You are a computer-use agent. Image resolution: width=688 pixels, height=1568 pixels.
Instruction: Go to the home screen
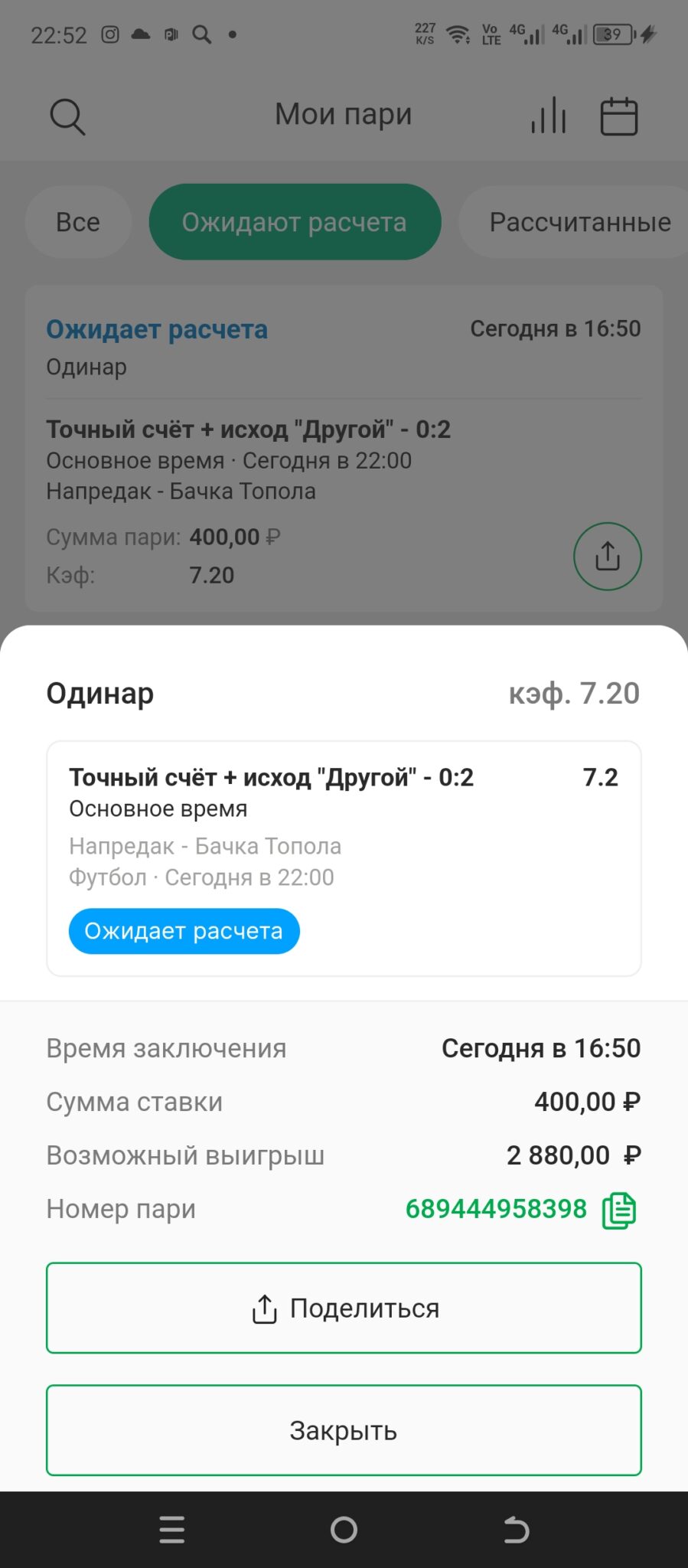point(344,1530)
